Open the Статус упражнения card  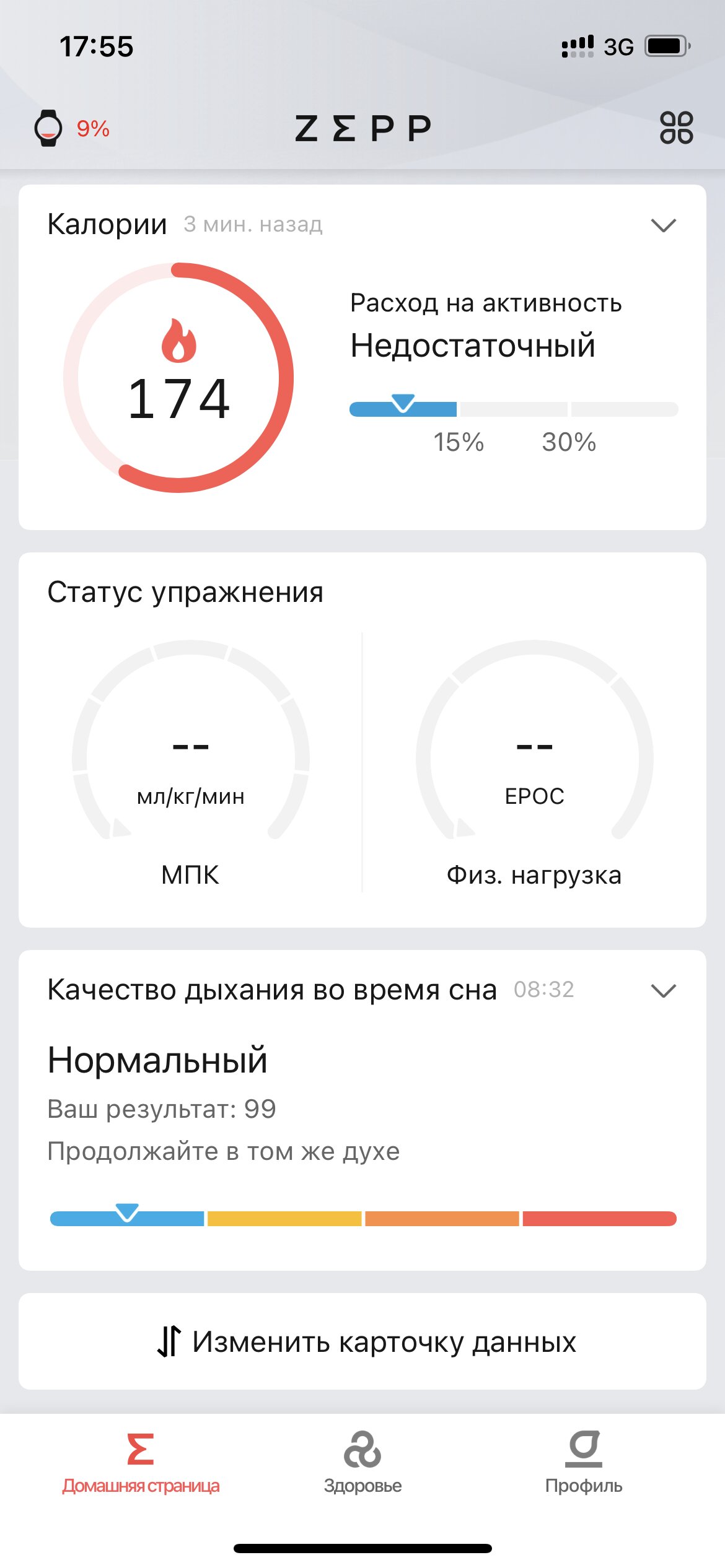coord(362,739)
